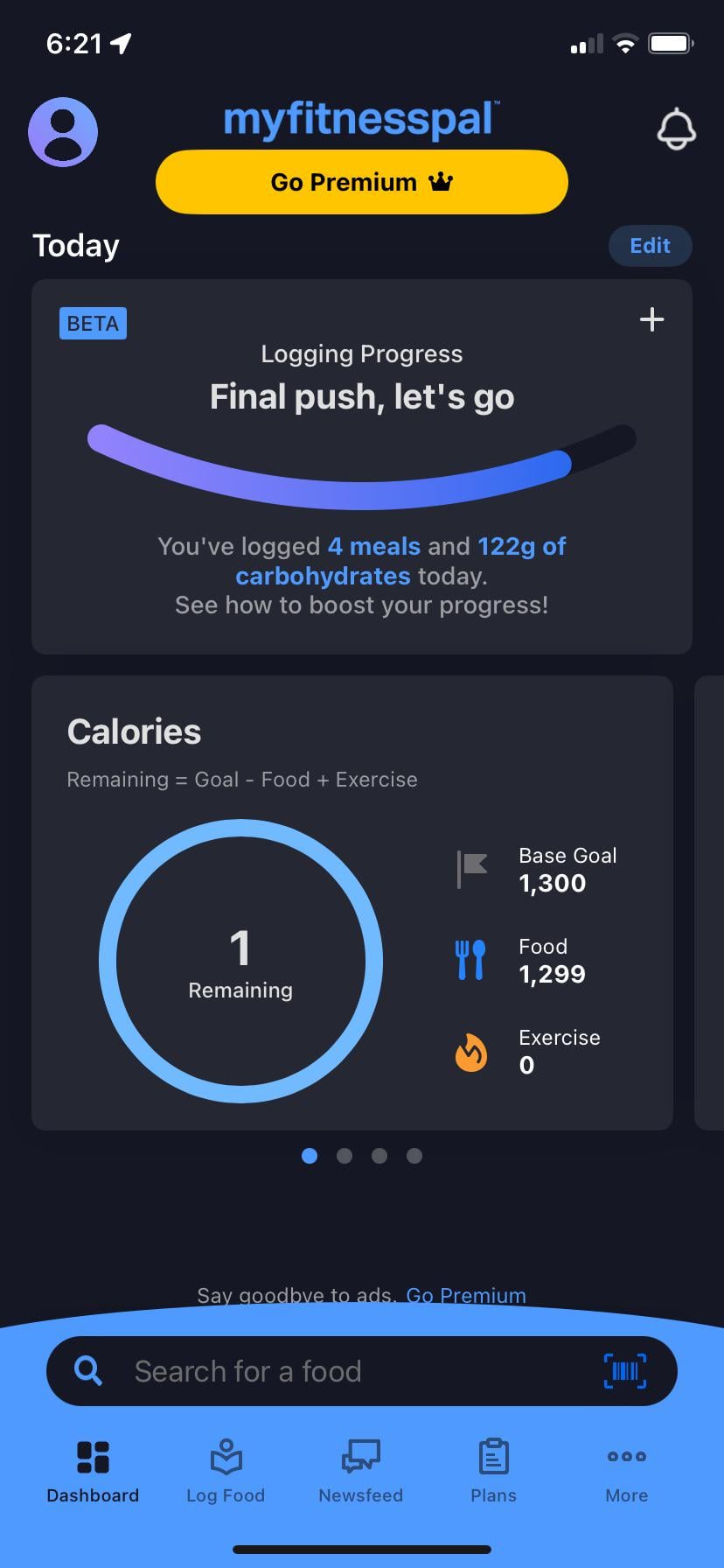Screen dimensions: 724x1568
Task: Tap the Go Premium link above the search bar
Action: [x=466, y=1295]
